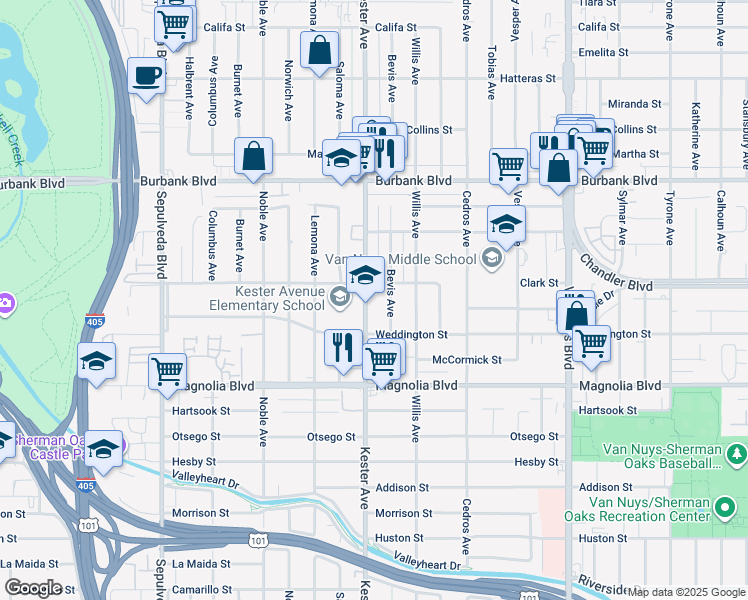This screenshot has width=748, height=600.
Task: Tap graduation cap marker over Castle Park label
Action: point(104,449)
